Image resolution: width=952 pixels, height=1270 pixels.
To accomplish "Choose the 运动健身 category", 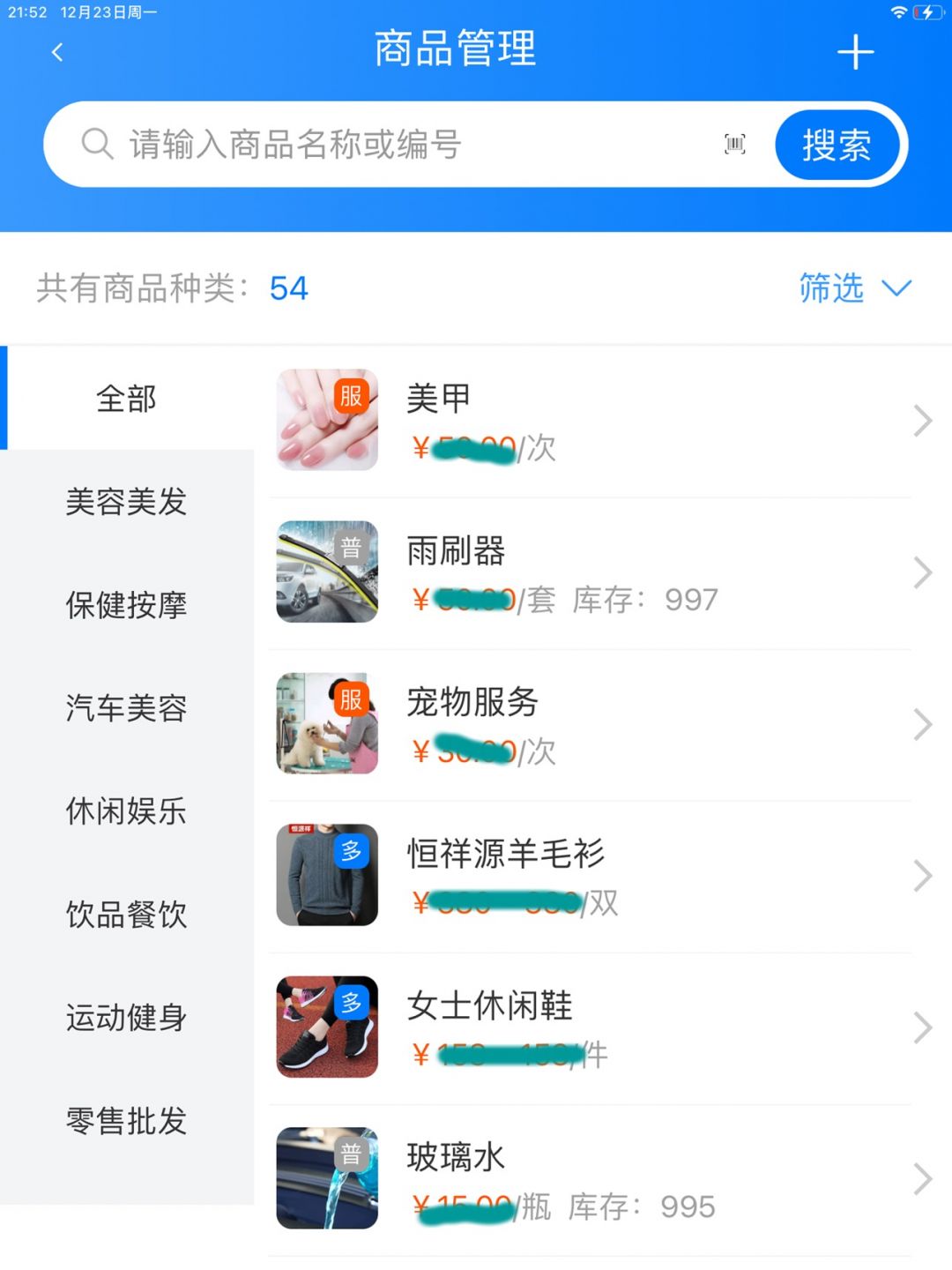I will point(127,1018).
